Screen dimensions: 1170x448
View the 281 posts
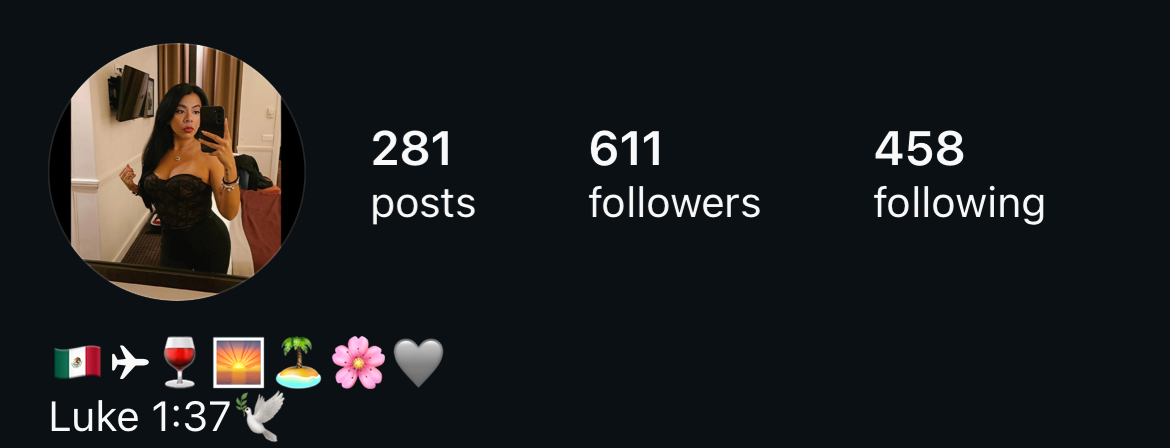(x=422, y=175)
